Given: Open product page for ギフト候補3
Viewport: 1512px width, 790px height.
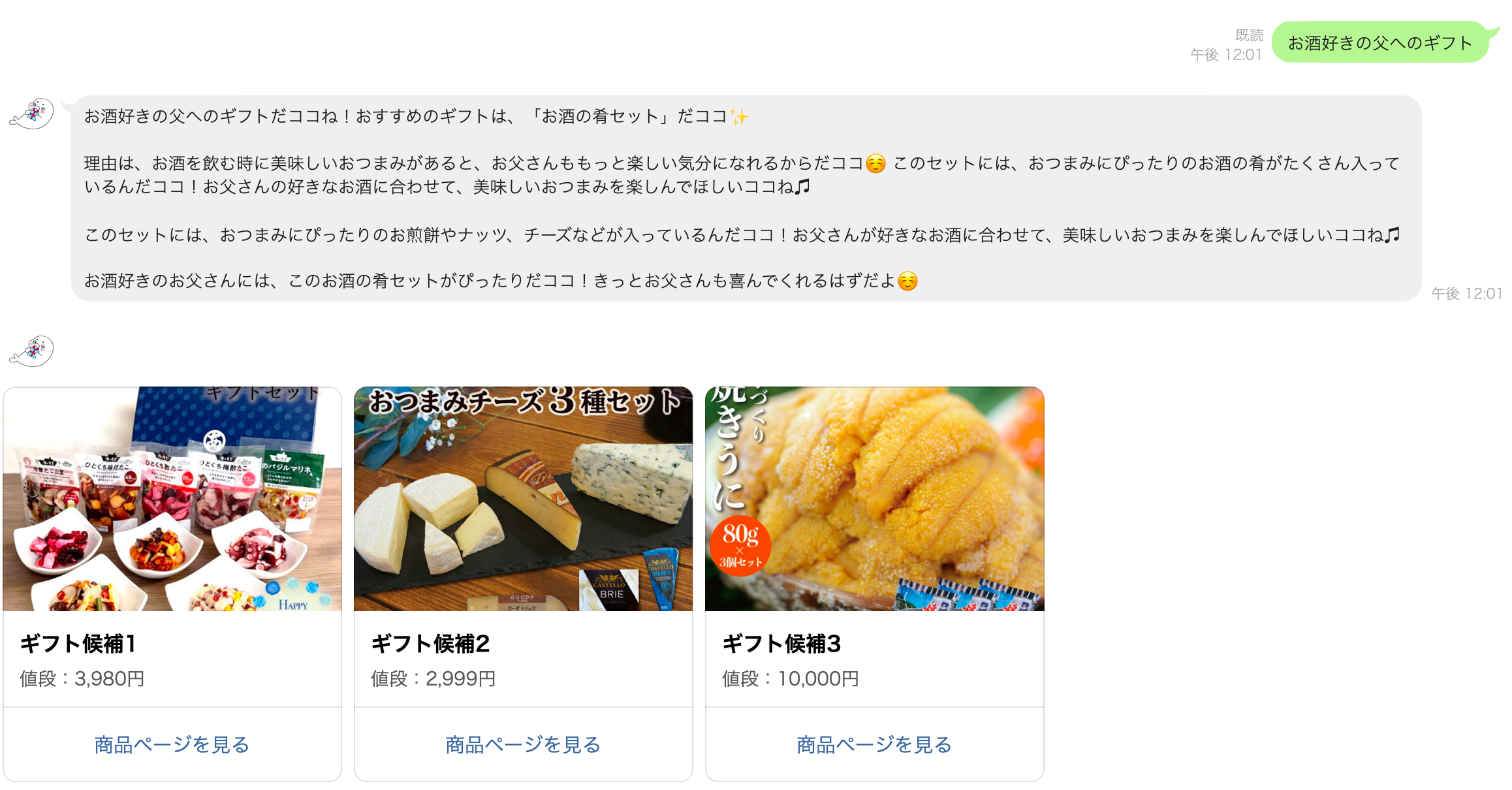Looking at the screenshot, I should coord(875,744).
